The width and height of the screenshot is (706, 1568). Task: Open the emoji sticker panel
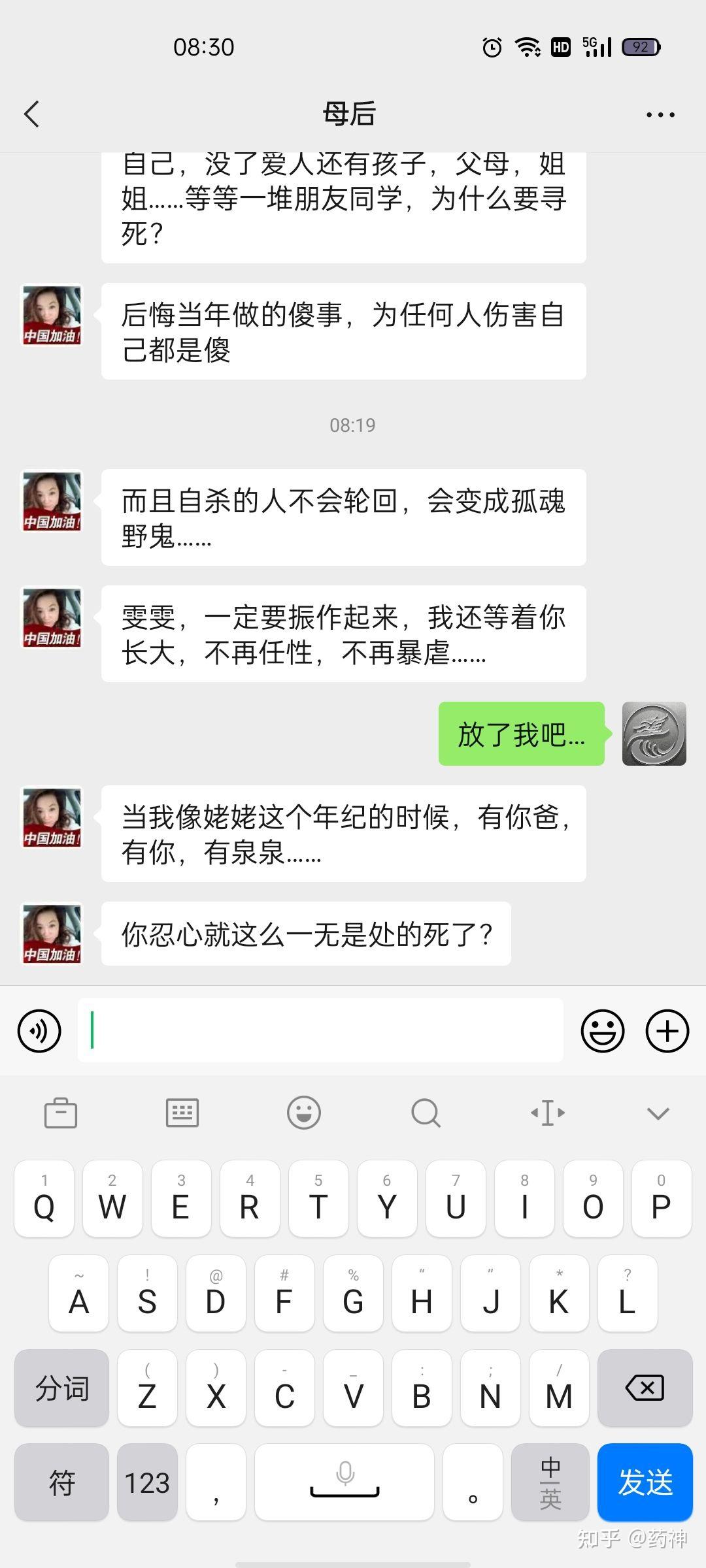[x=602, y=1031]
